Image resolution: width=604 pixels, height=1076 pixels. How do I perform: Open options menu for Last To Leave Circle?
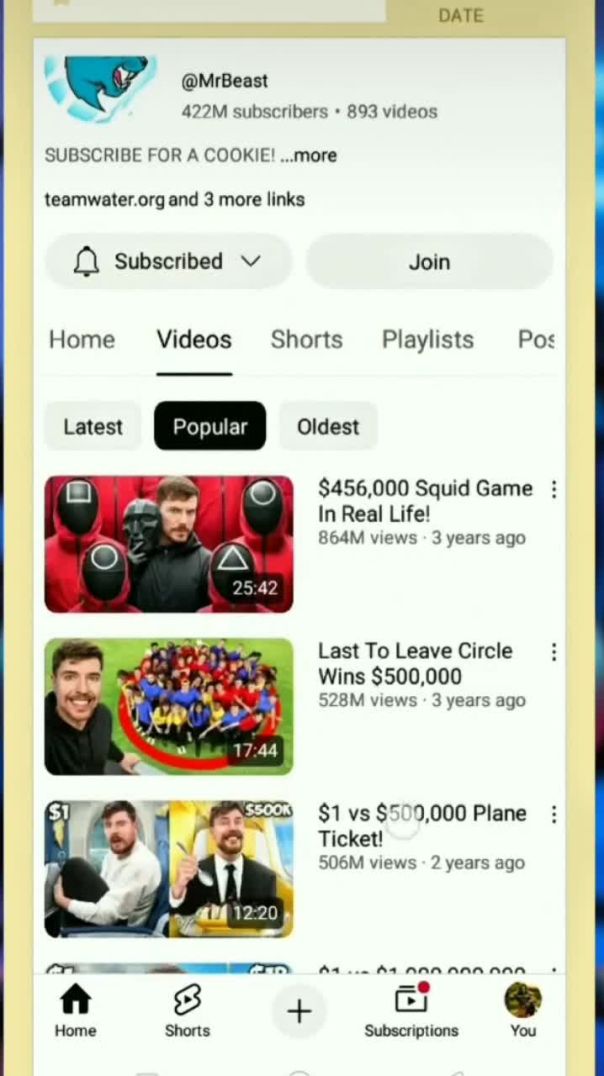point(553,652)
